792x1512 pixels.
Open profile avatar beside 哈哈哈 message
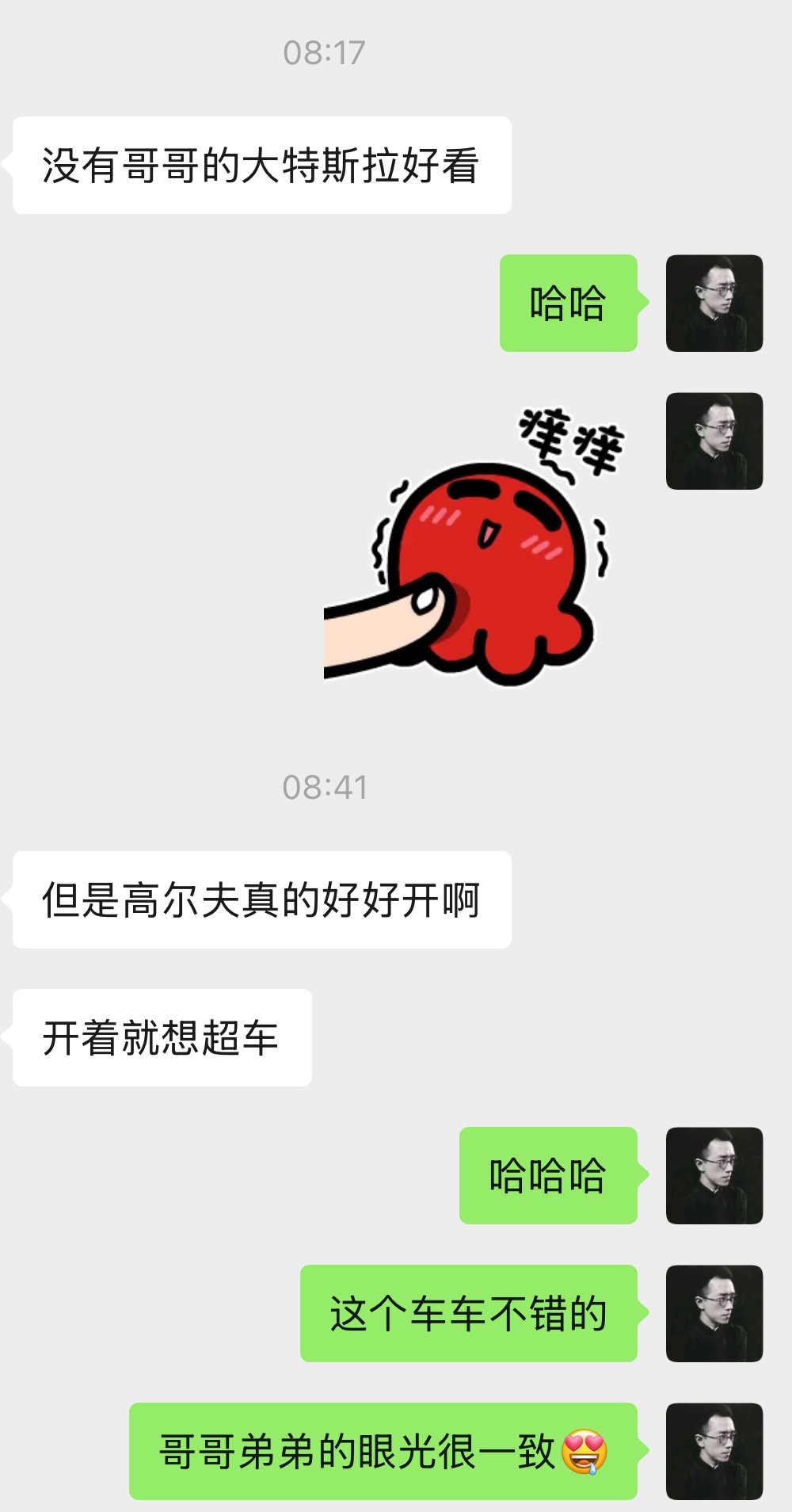click(x=714, y=1175)
